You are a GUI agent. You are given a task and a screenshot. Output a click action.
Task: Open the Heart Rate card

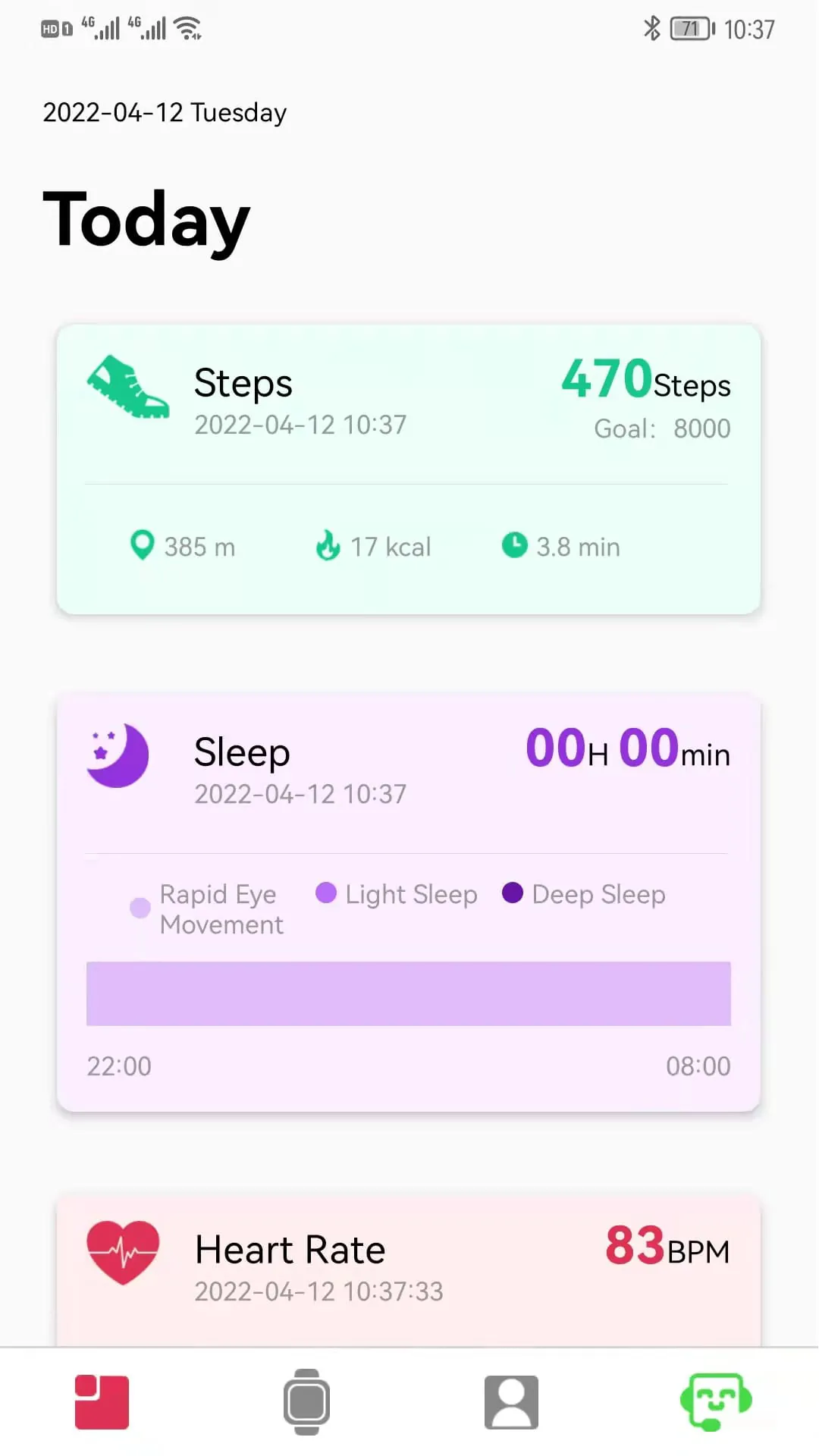[x=408, y=1268]
